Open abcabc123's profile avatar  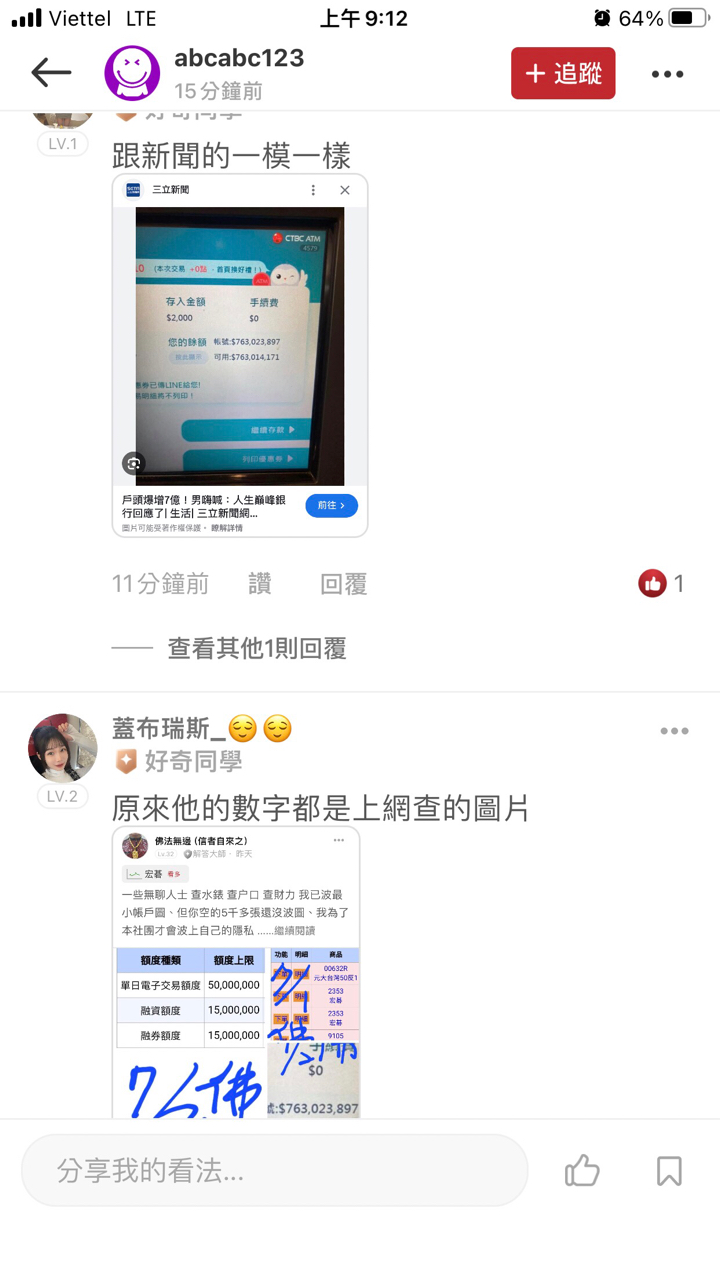point(132,73)
